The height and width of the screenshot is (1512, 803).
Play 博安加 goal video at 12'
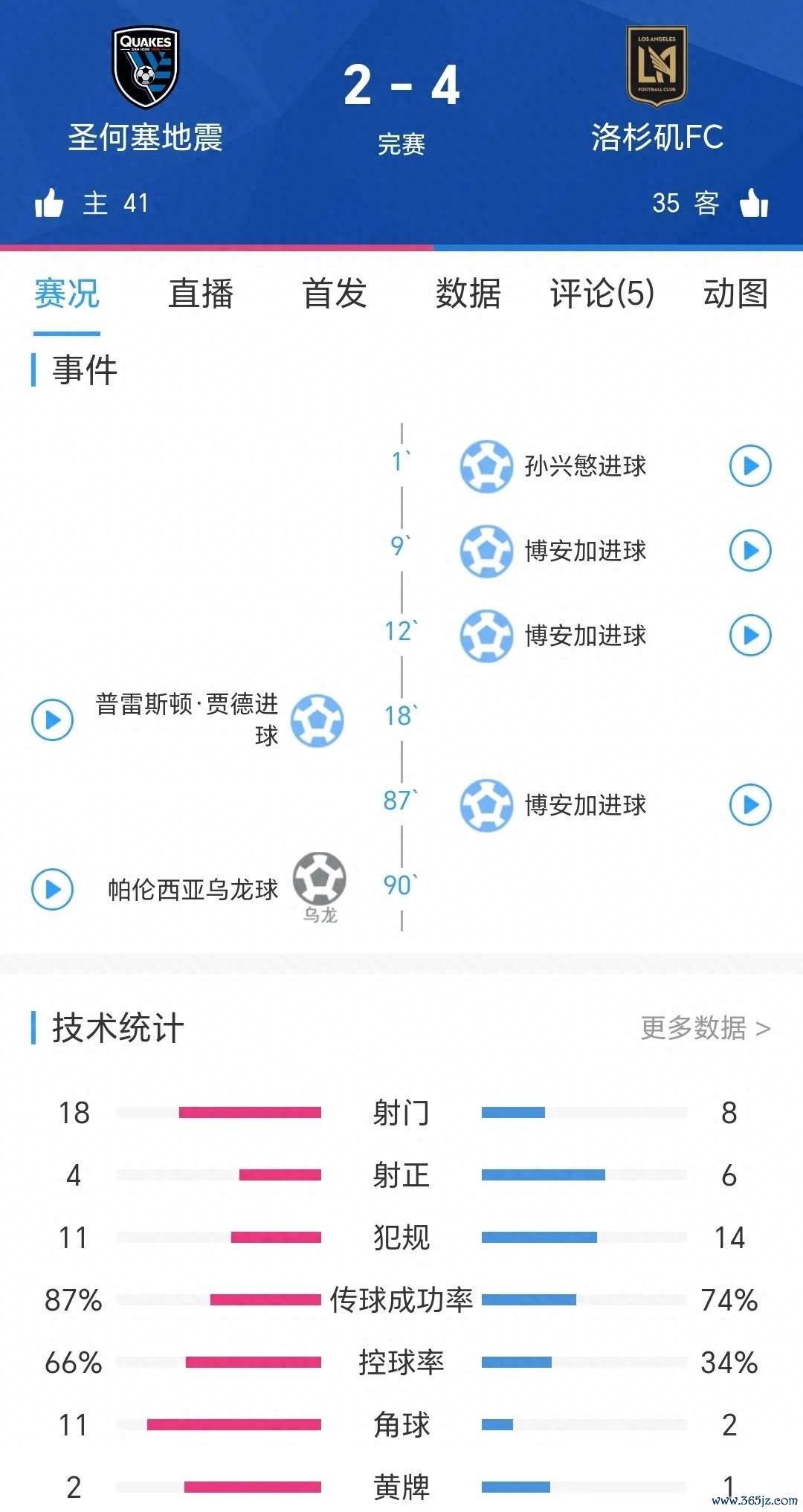click(x=750, y=636)
